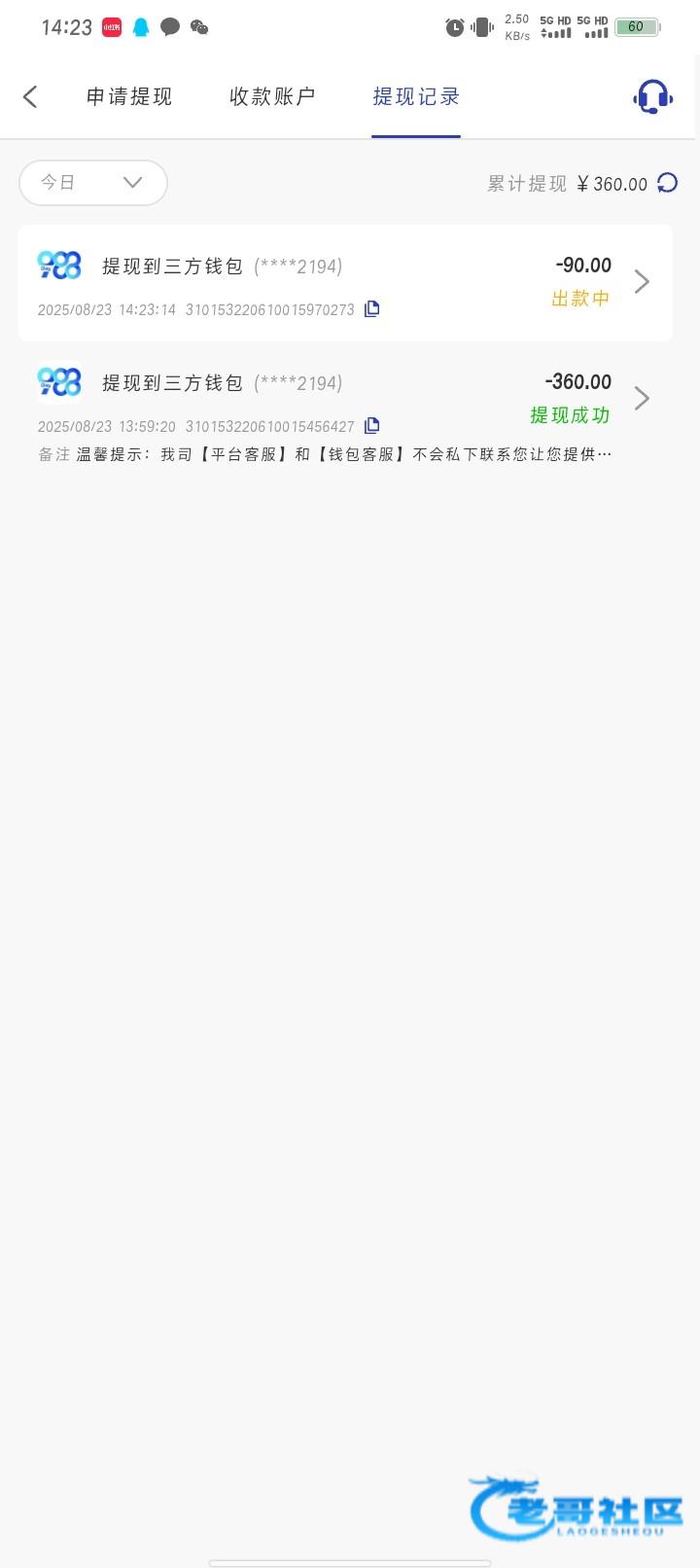700x1568 pixels.
Task: Go back using the top-left arrow
Action: 30,96
